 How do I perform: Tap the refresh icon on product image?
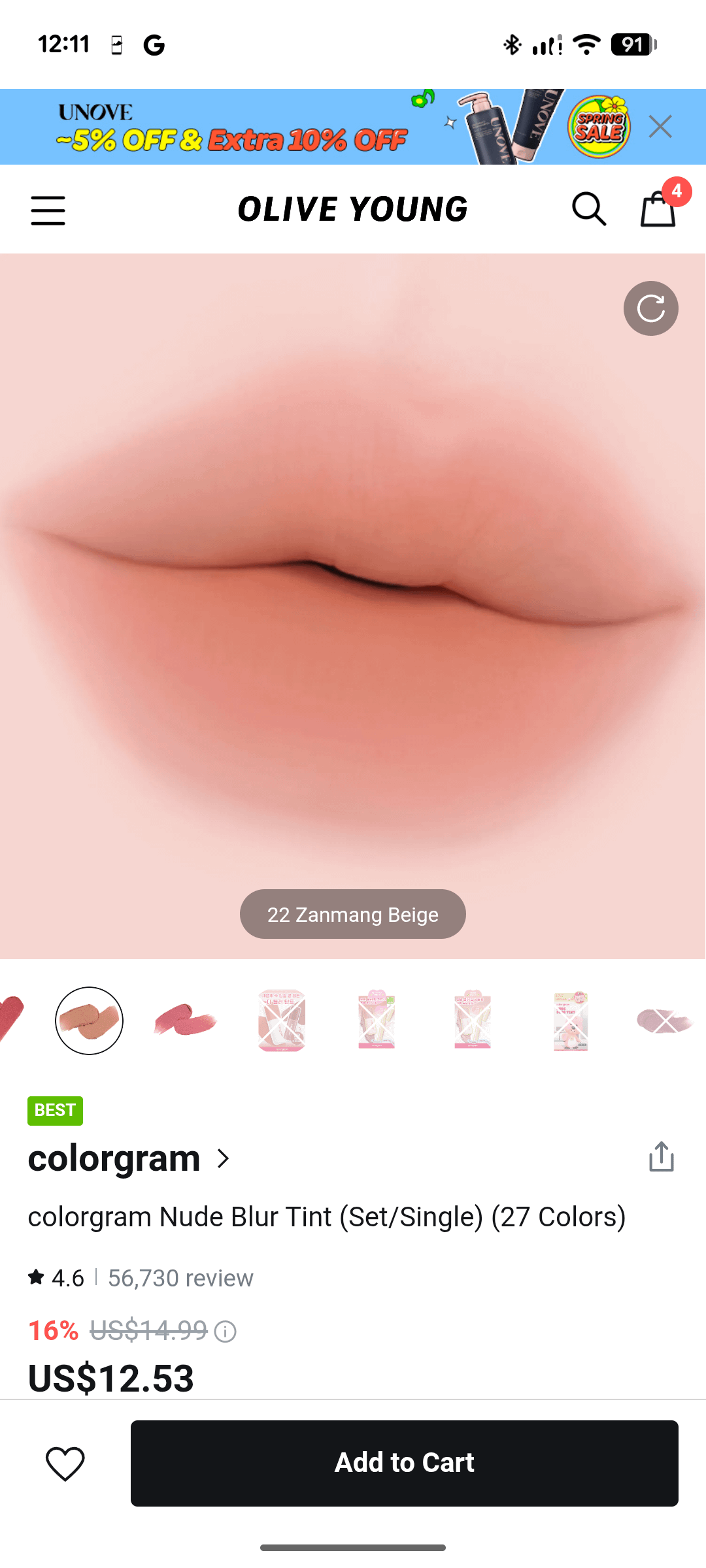tap(650, 308)
